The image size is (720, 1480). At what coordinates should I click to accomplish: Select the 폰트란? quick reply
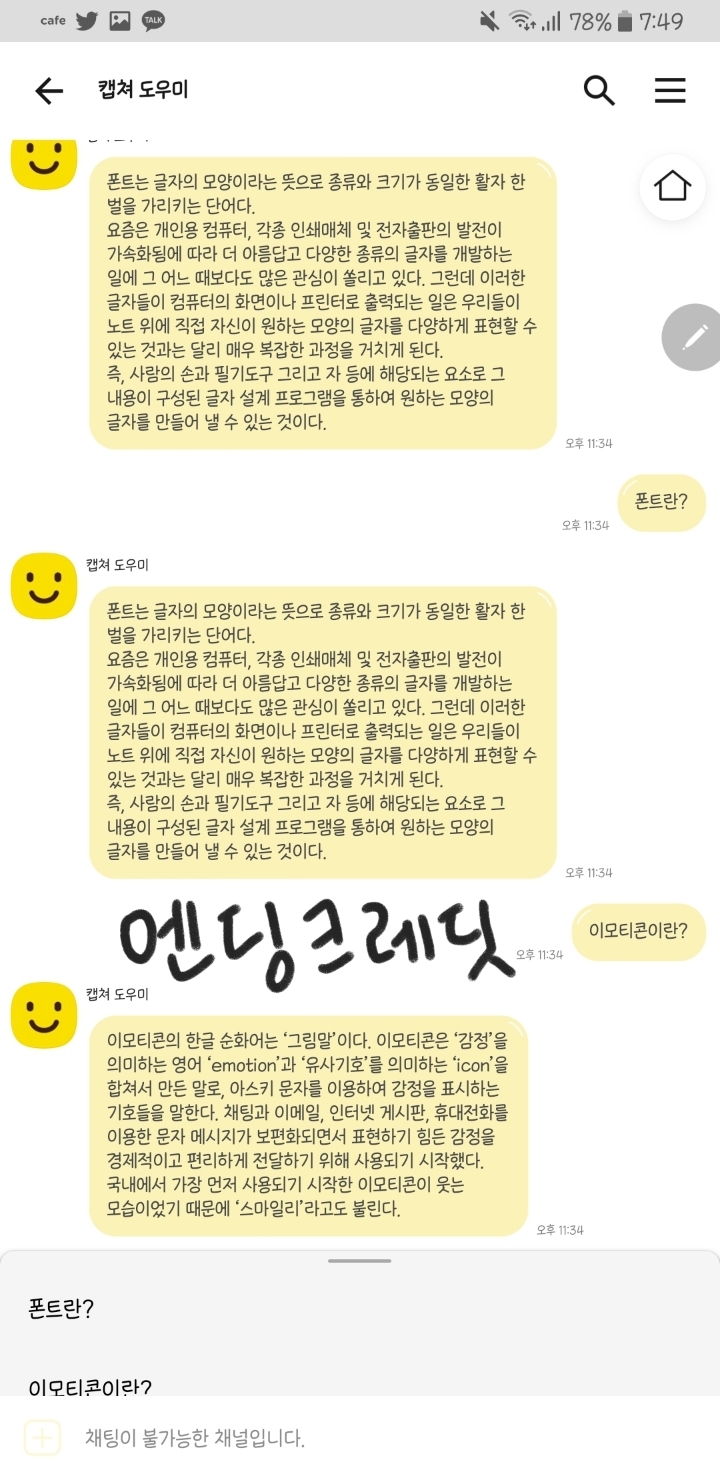pyautogui.click(x=61, y=1309)
